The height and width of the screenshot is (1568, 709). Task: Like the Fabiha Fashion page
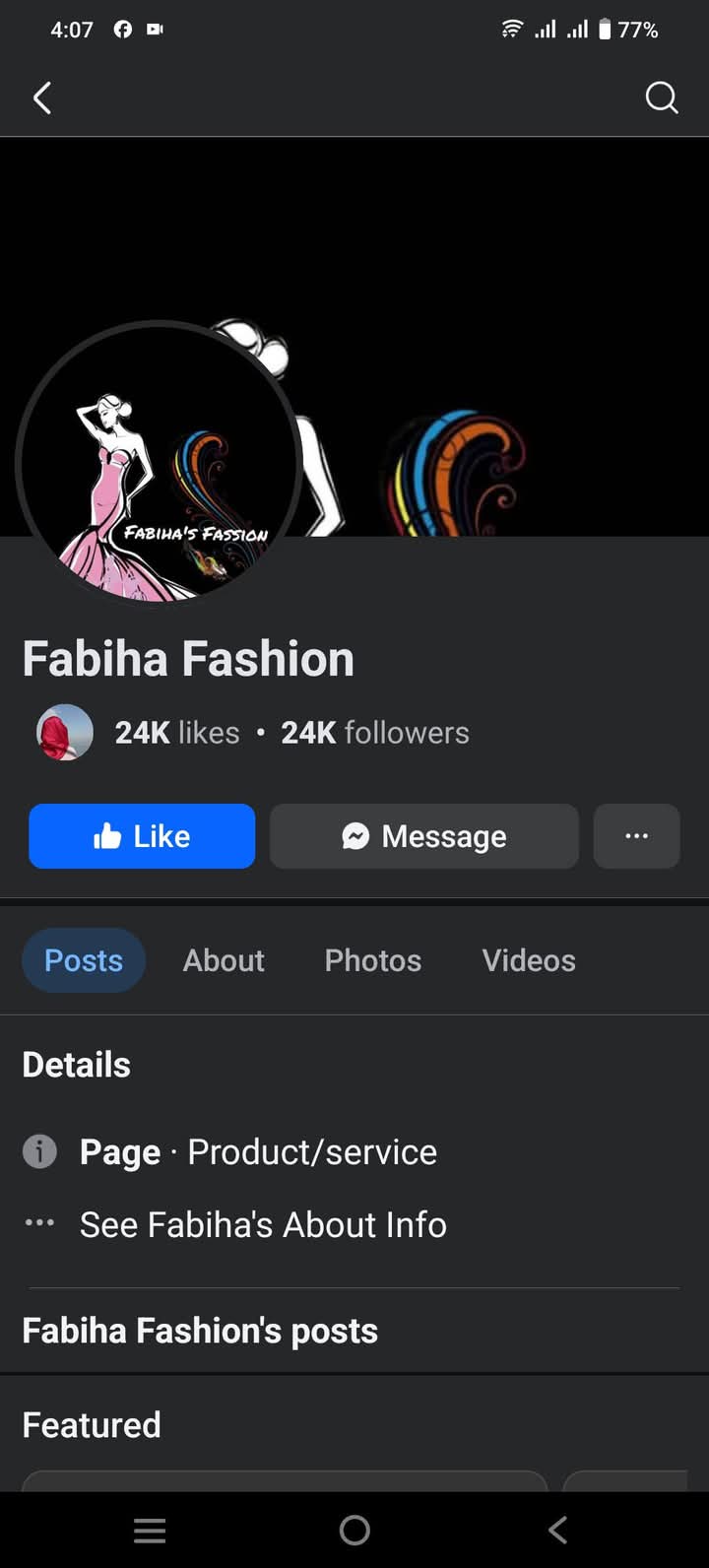point(142,836)
